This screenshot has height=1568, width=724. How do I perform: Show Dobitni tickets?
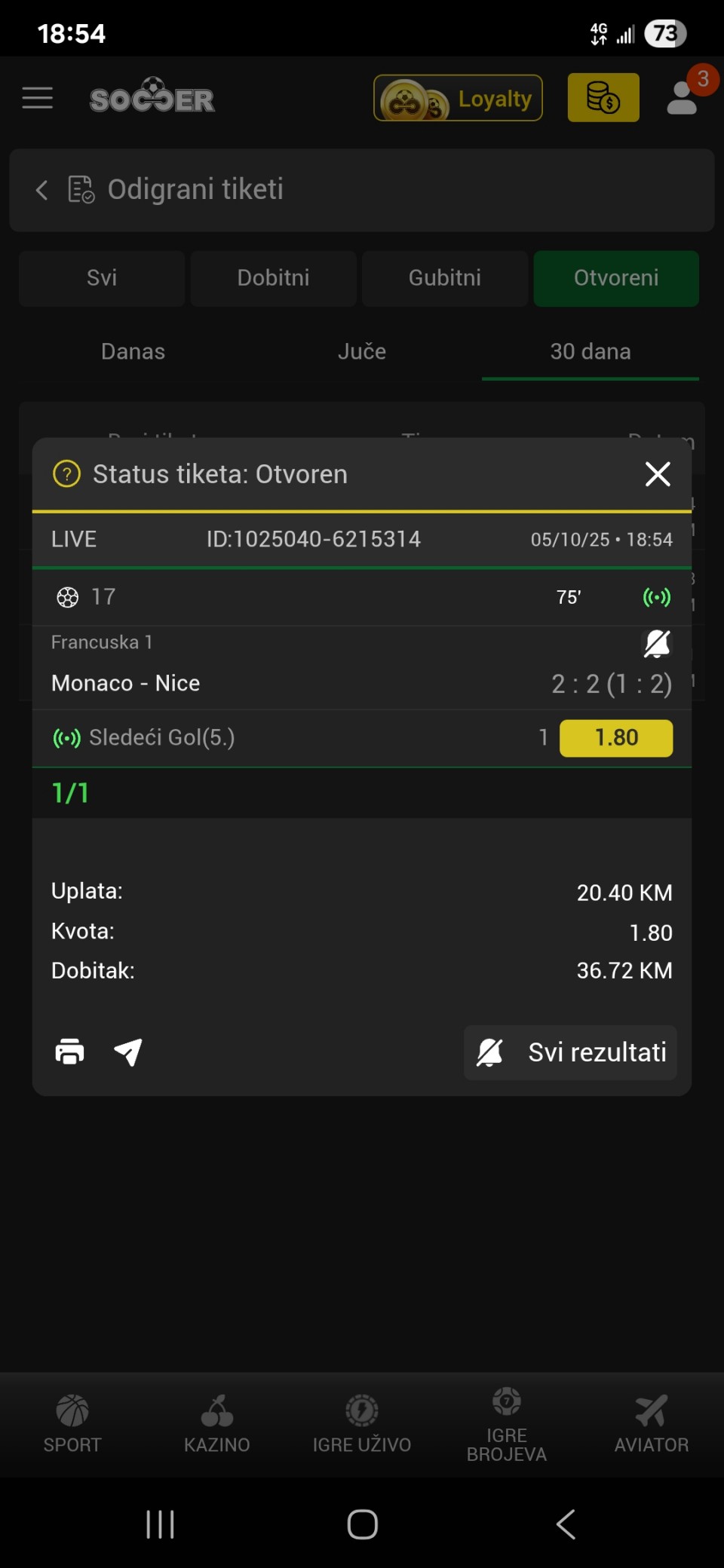pyautogui.click(x=273, y=278)
